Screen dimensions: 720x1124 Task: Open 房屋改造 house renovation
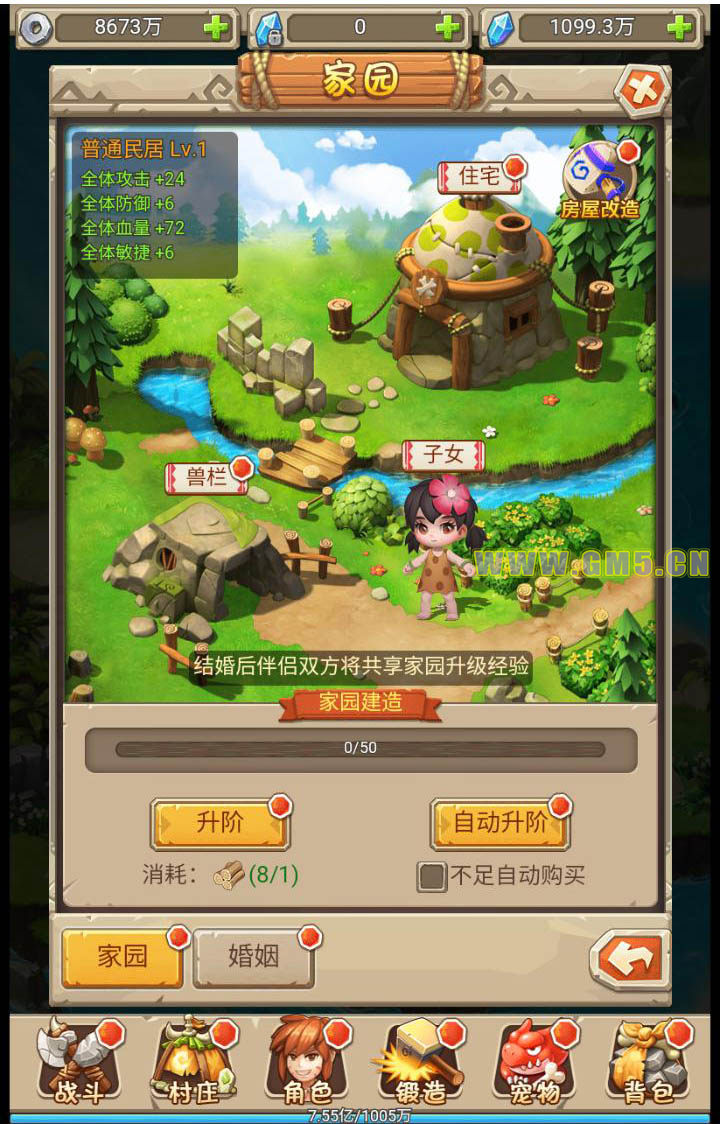pos(598,182)
